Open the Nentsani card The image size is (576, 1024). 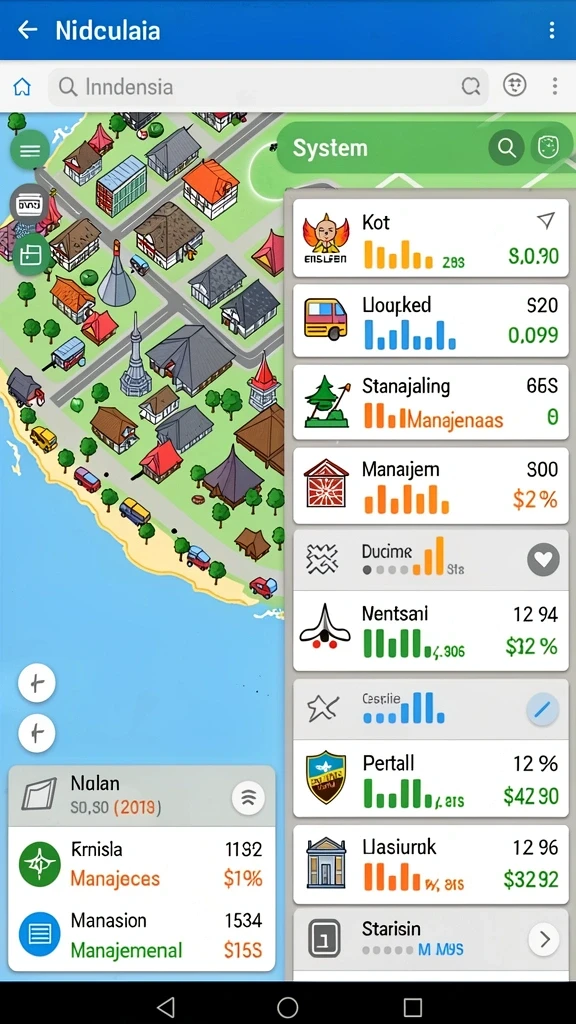coord(431,630)
